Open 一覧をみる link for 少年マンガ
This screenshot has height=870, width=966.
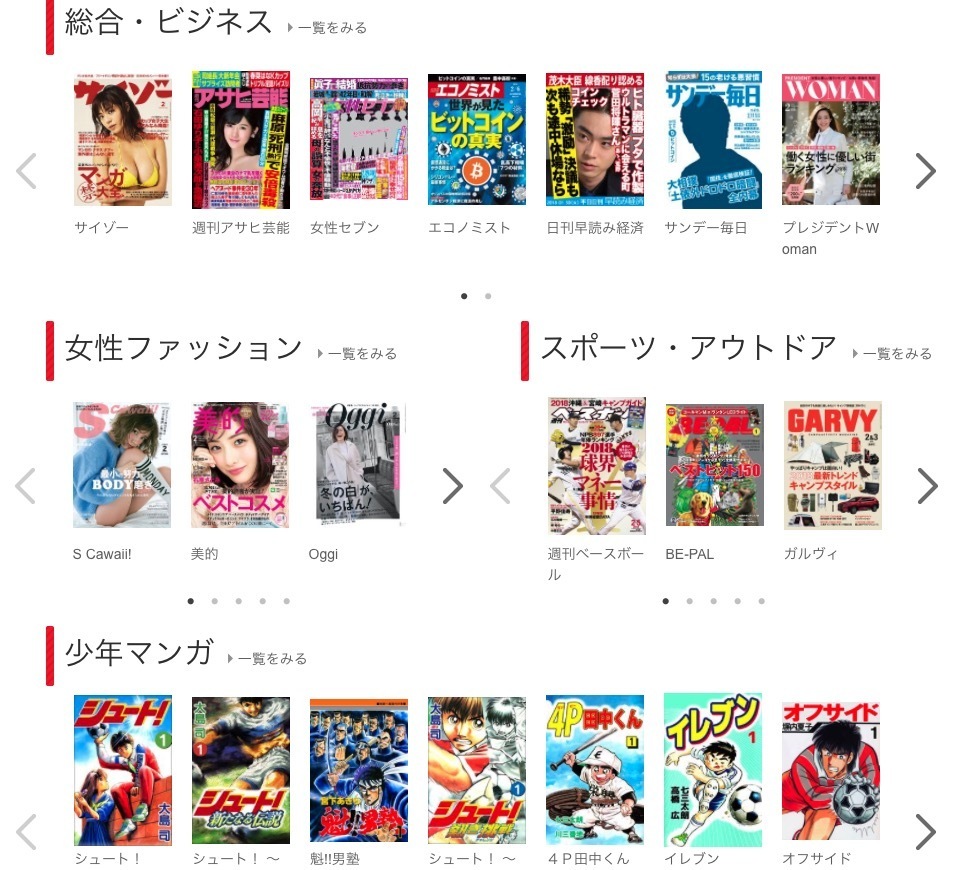[272, 658]
